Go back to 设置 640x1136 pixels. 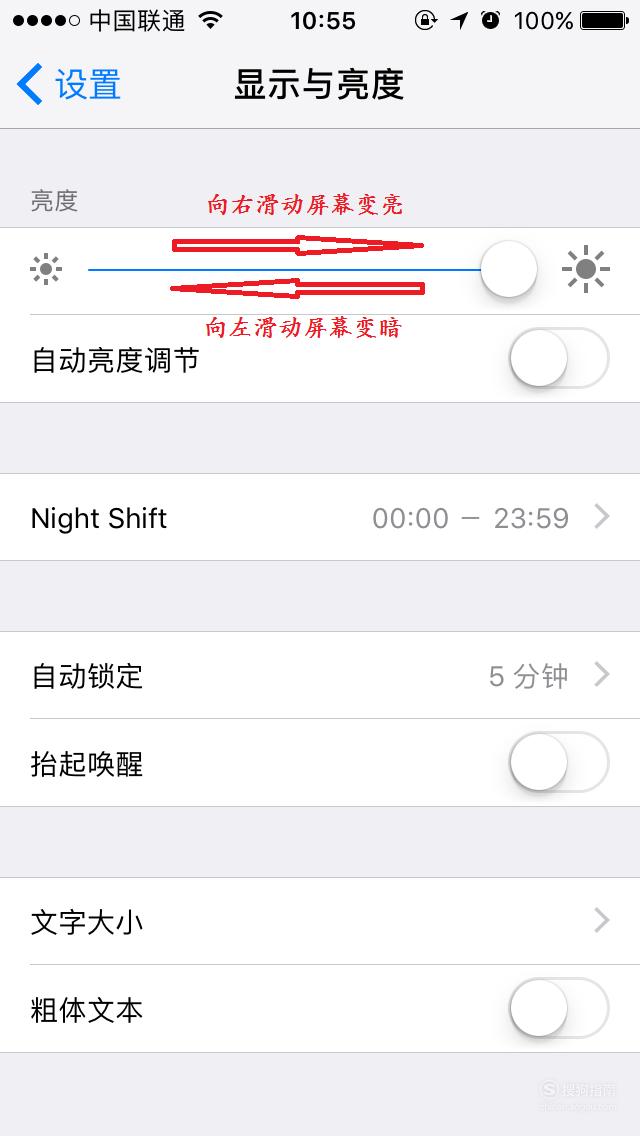[x=68, y=84]
